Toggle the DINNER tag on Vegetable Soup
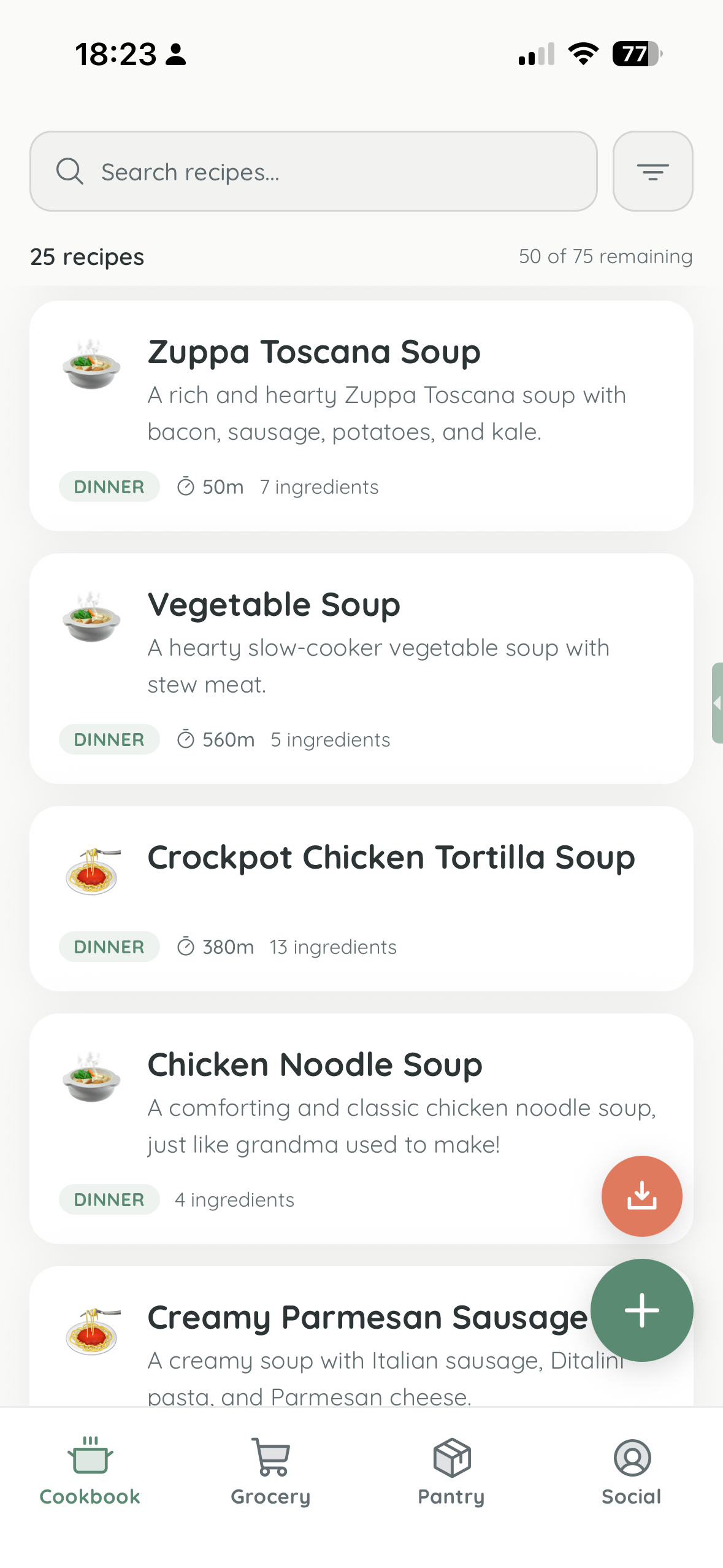723x1568 pixels. pyautogui.click(x=109, y=739)
